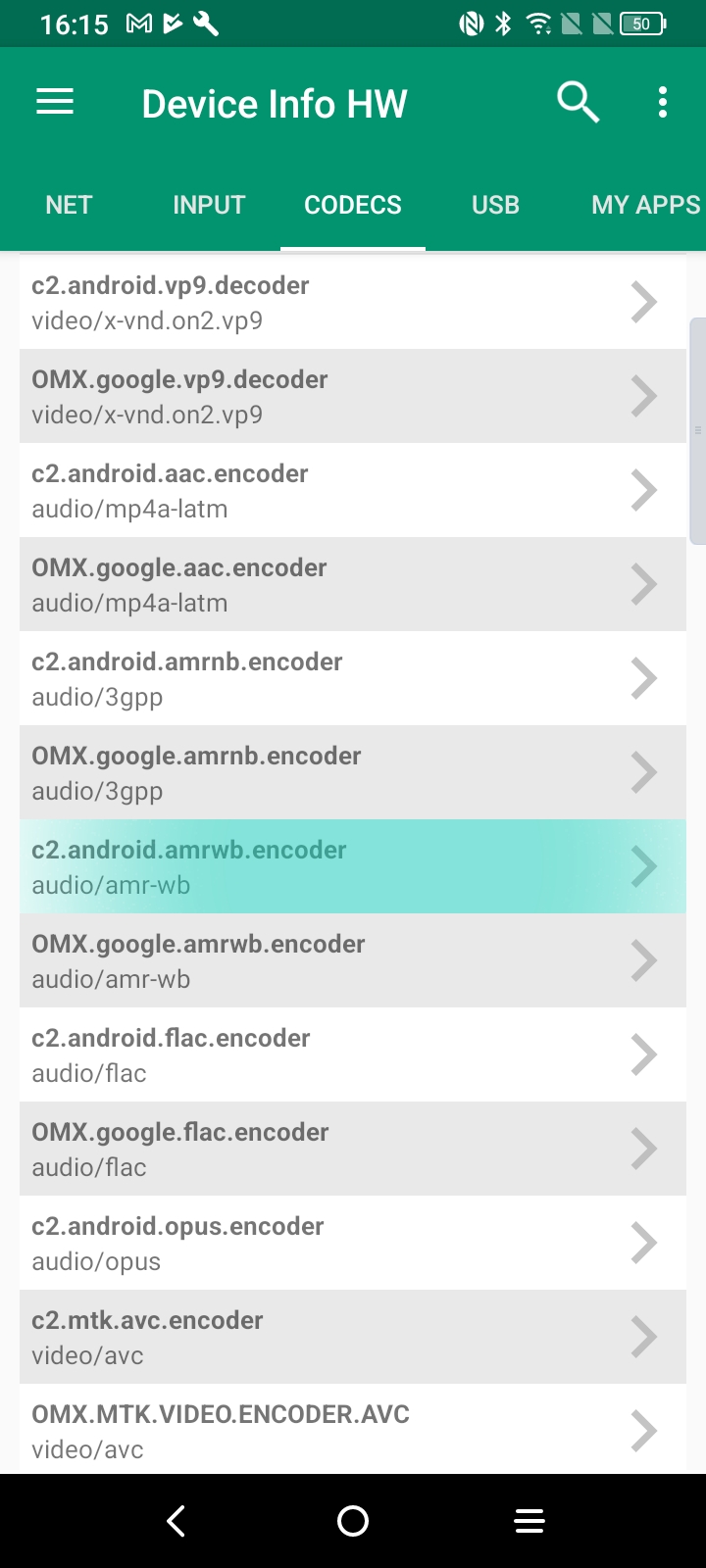Tap the search magnifier icon
The height and width of the screenshot is (1568, 706).
coord(578,102)
